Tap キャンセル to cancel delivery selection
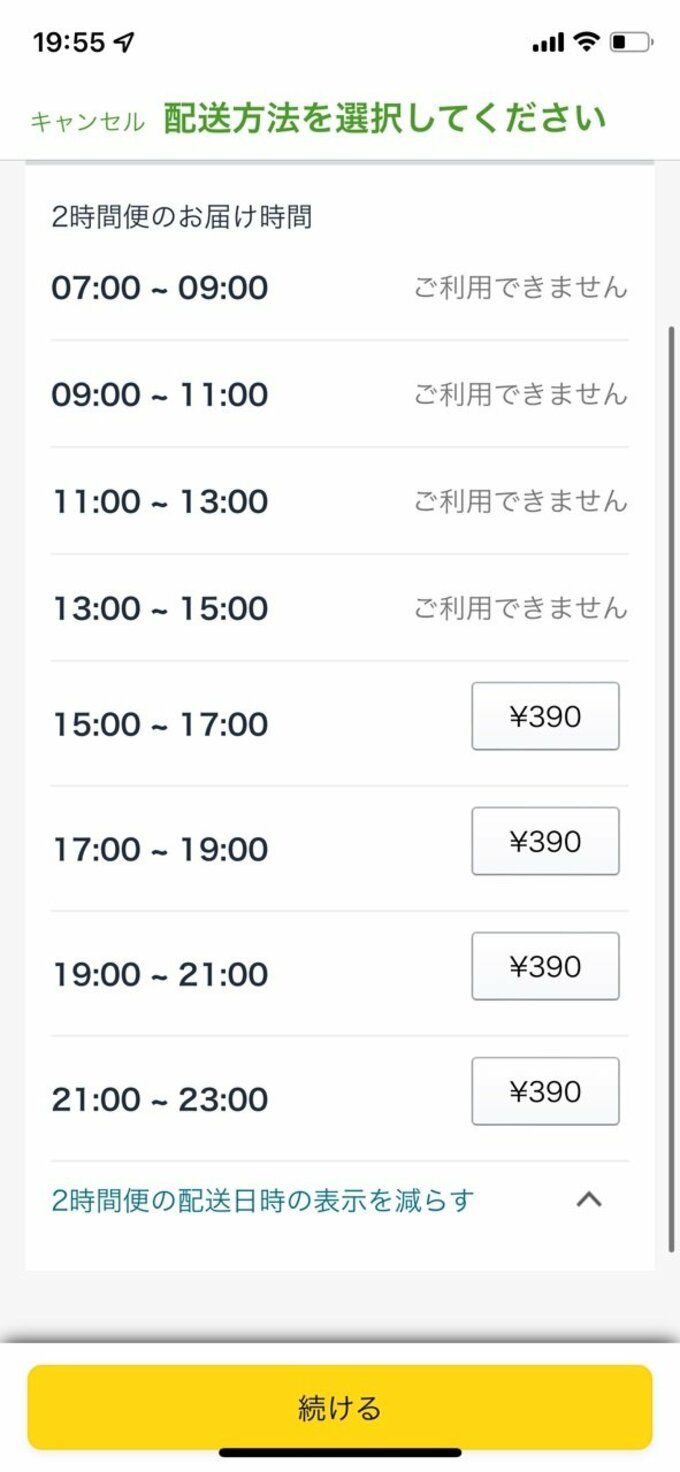Screen dimensions: 680x1472 click(87, 121)
